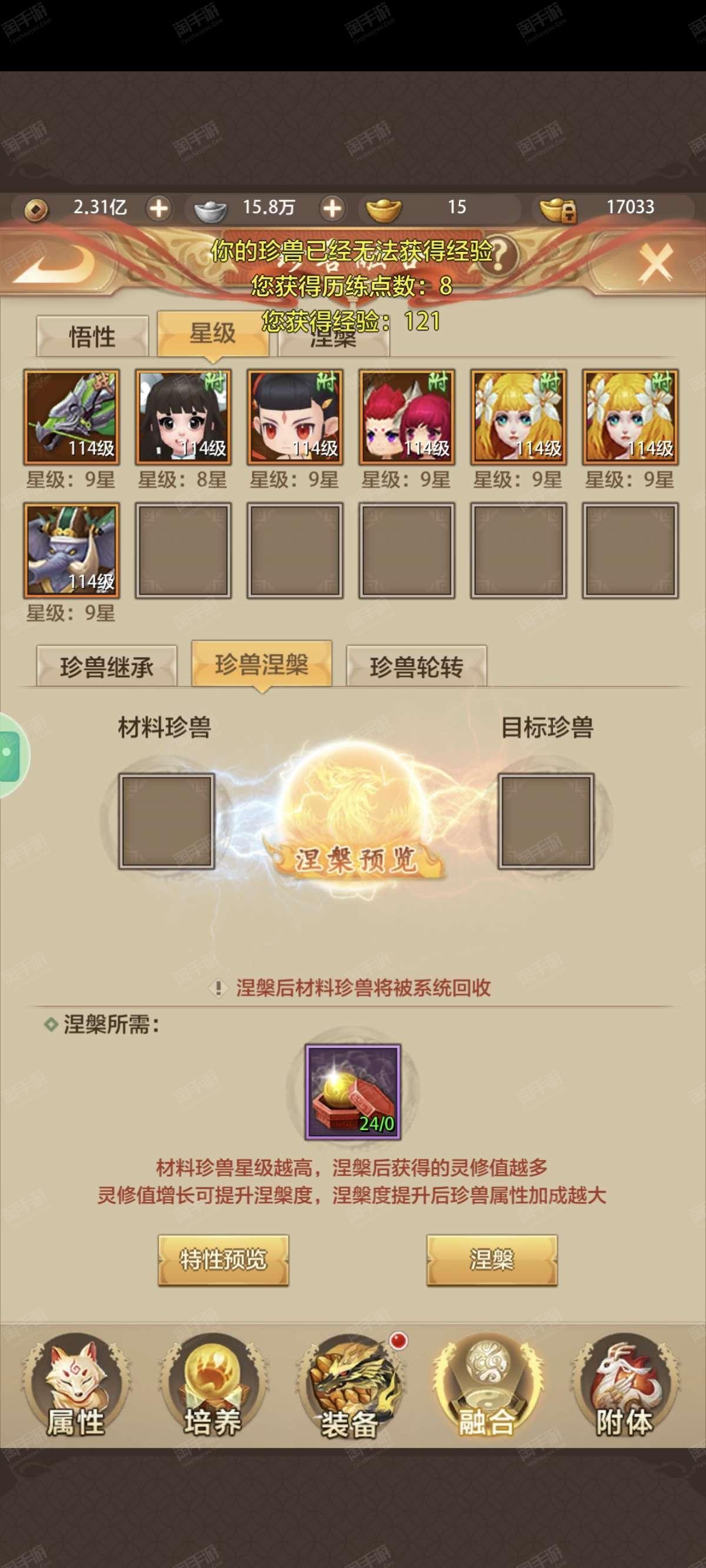
Task: Switch to the 悟性 tab
Action: [92, 336]
